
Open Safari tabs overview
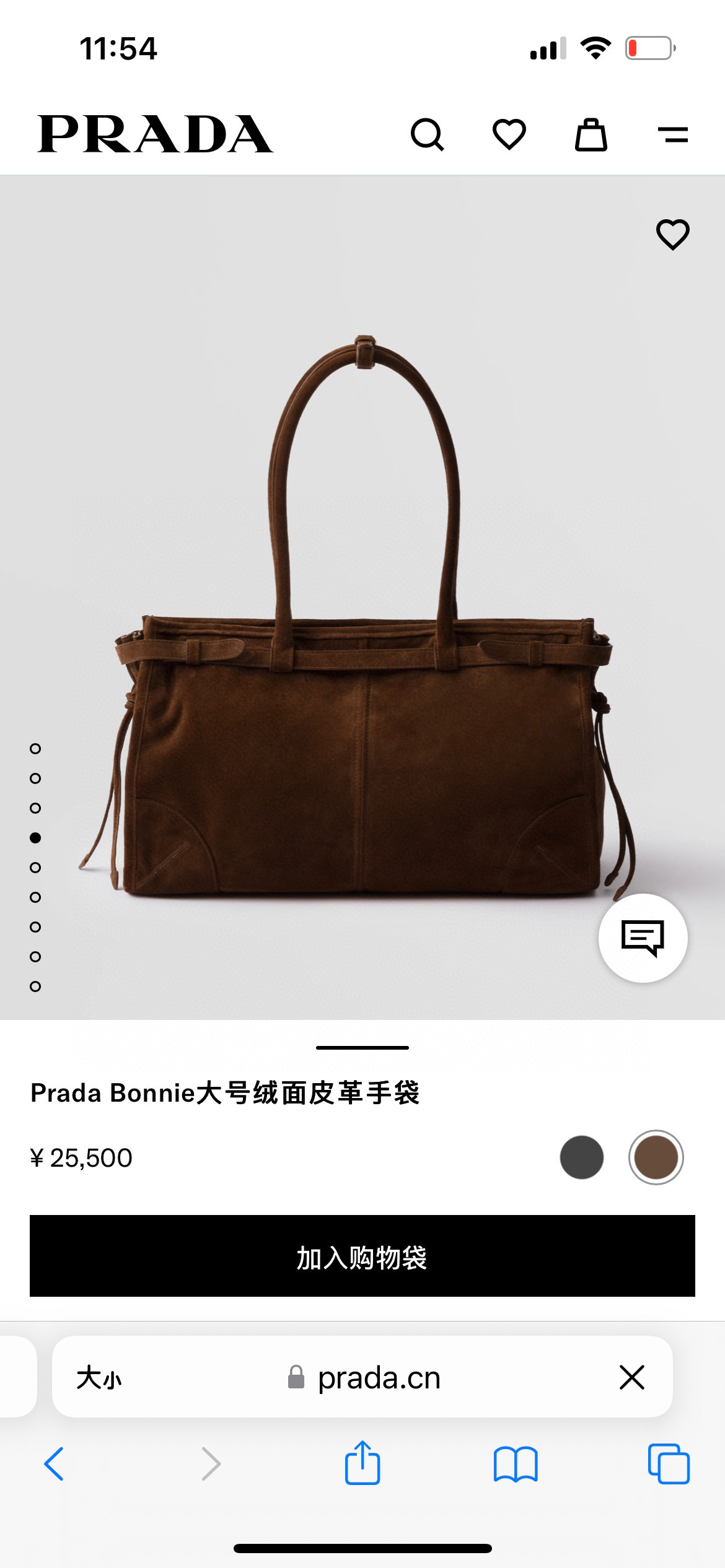(x=669, y=1464)
